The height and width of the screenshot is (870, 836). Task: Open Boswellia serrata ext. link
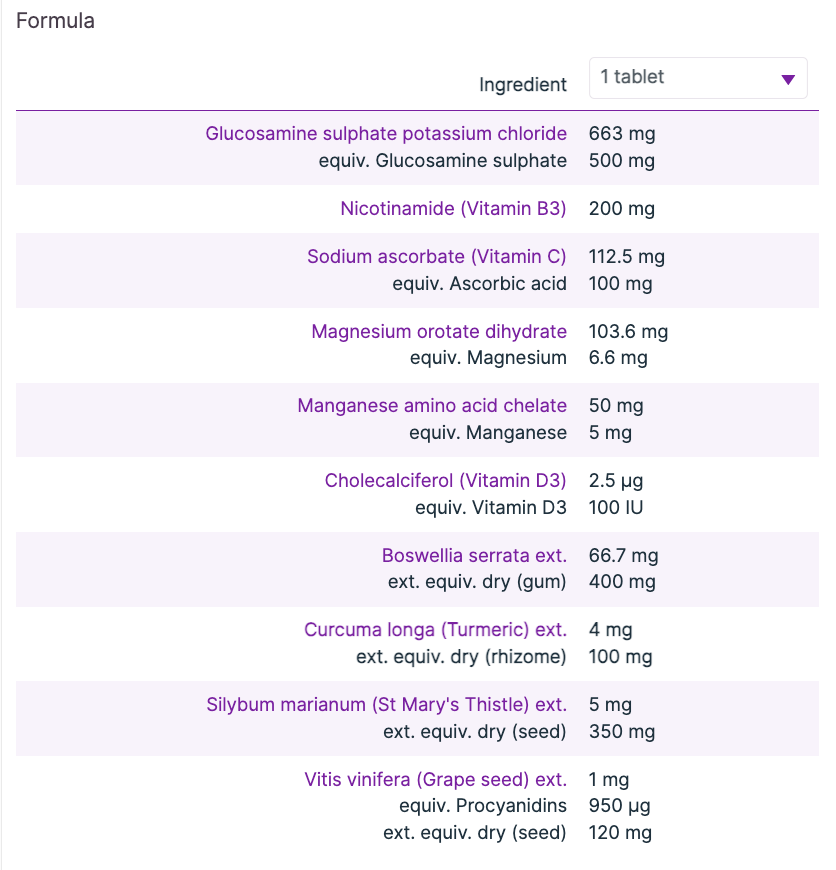coord(474,556)
